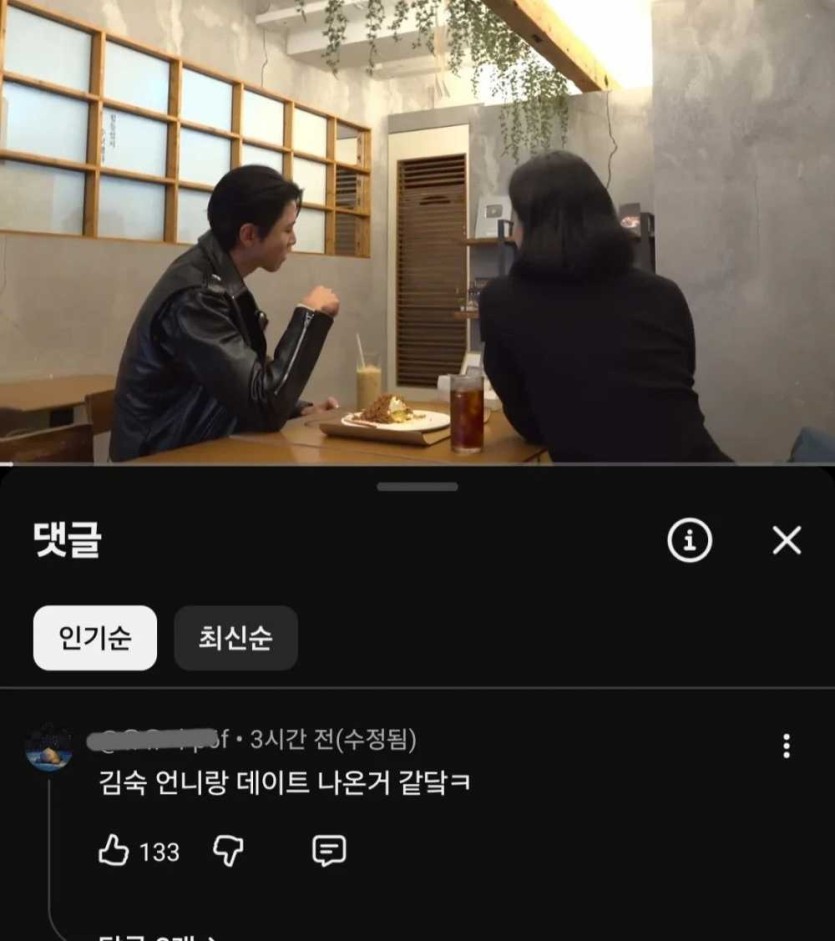Dislike the 김숙 언니랑 comment
This screenshot has width=835, height=941.
(x=228, y=851)
